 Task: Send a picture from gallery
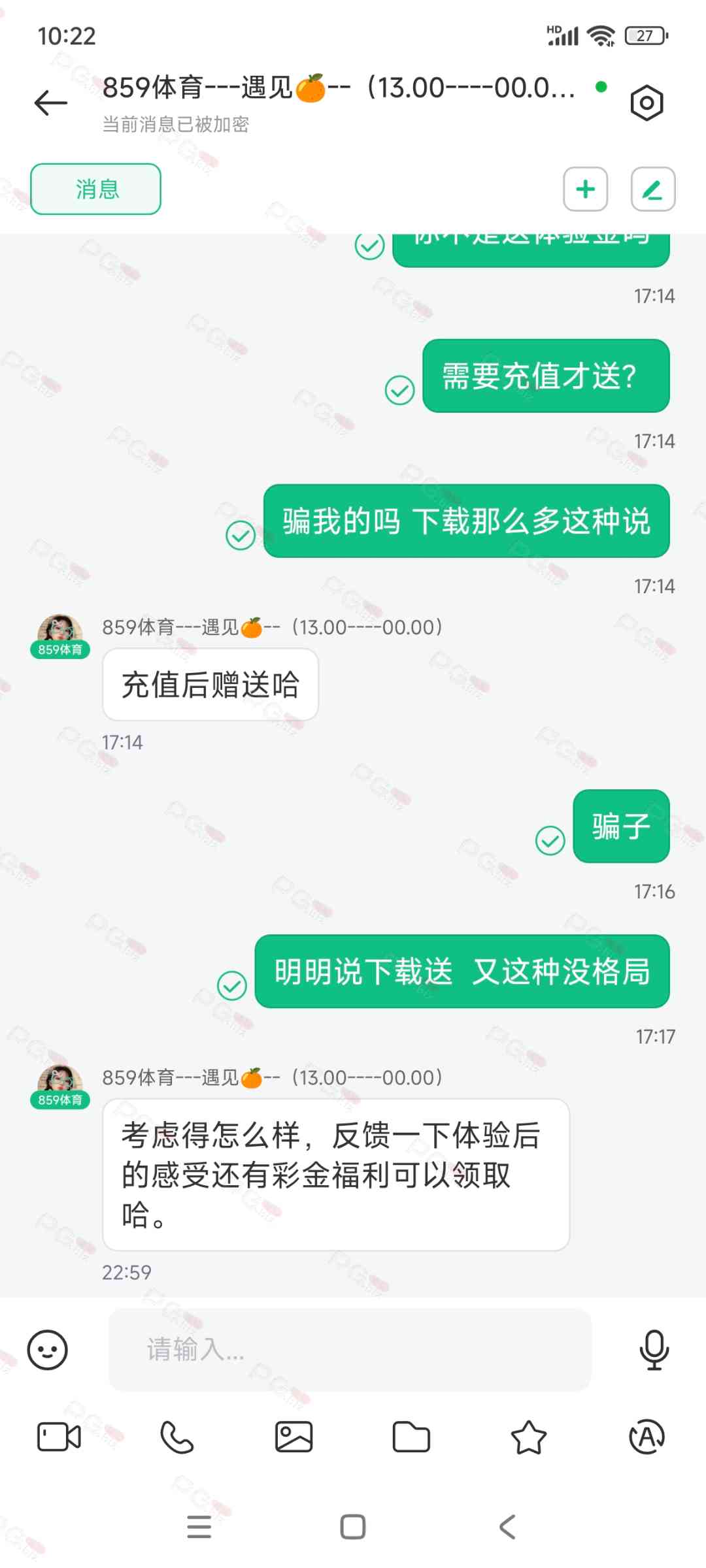point(294,1437)
